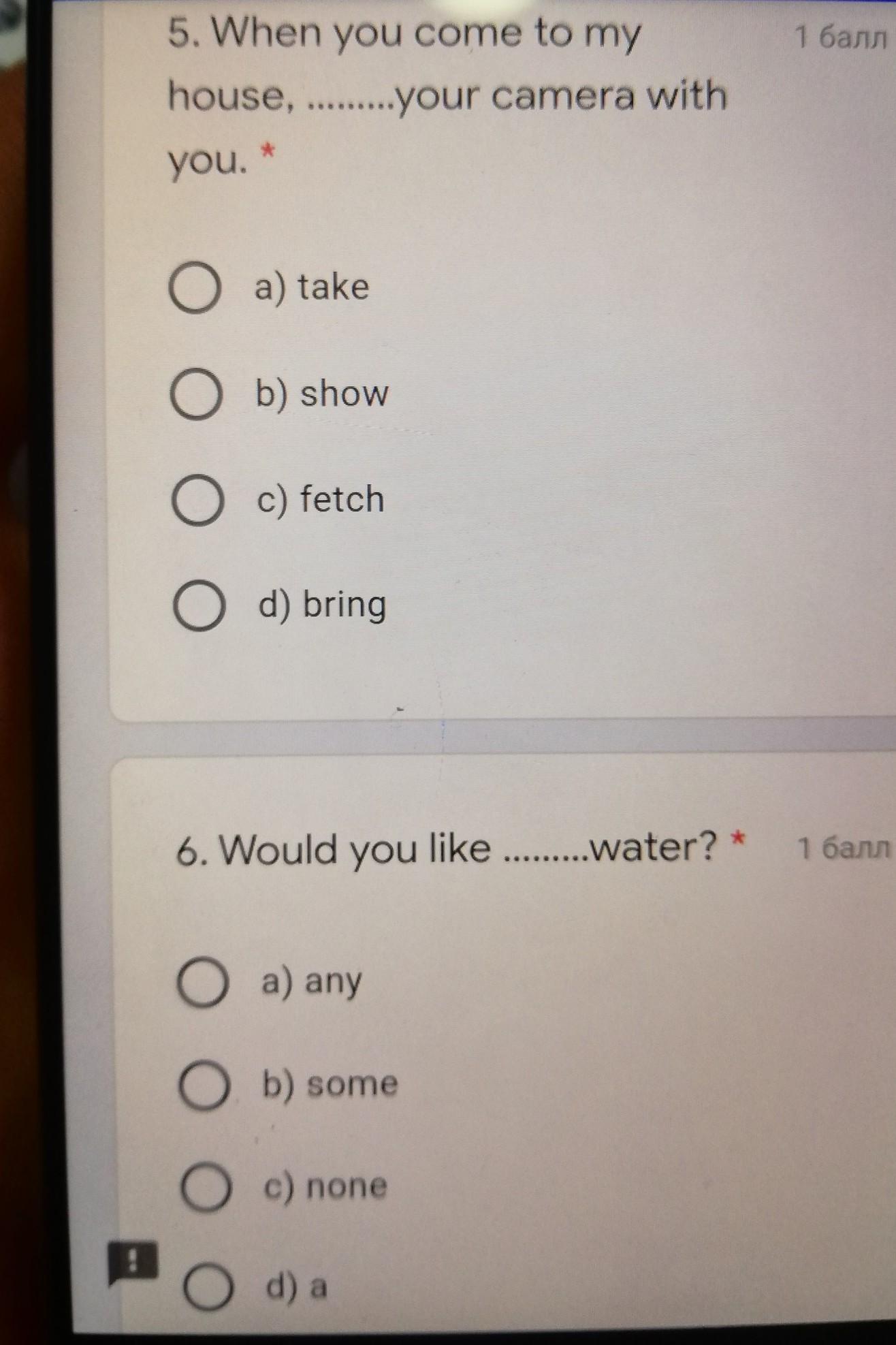Open the report problem feedback icon
This screenshot has height=1345, width=896.
click(133, 1261)
